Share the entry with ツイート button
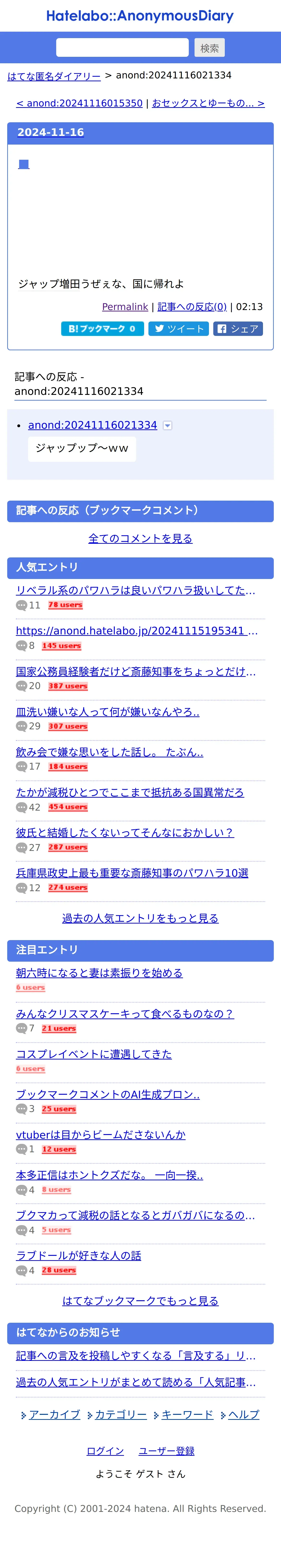The image size is (281, 1568). 179,329
